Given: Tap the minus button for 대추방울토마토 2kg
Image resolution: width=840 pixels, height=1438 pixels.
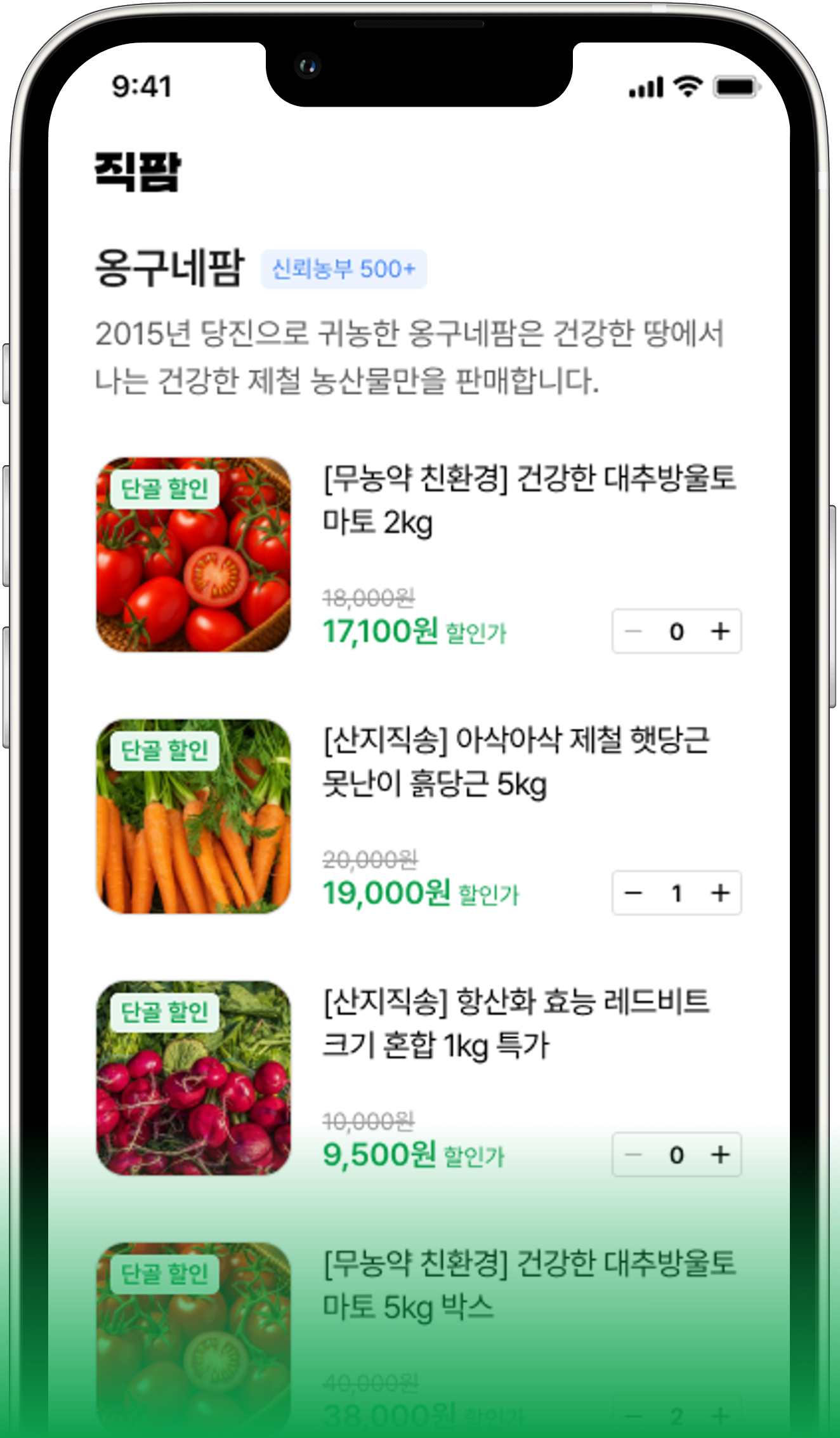Looking at the screenshot, I should click(x=632, y=631).
